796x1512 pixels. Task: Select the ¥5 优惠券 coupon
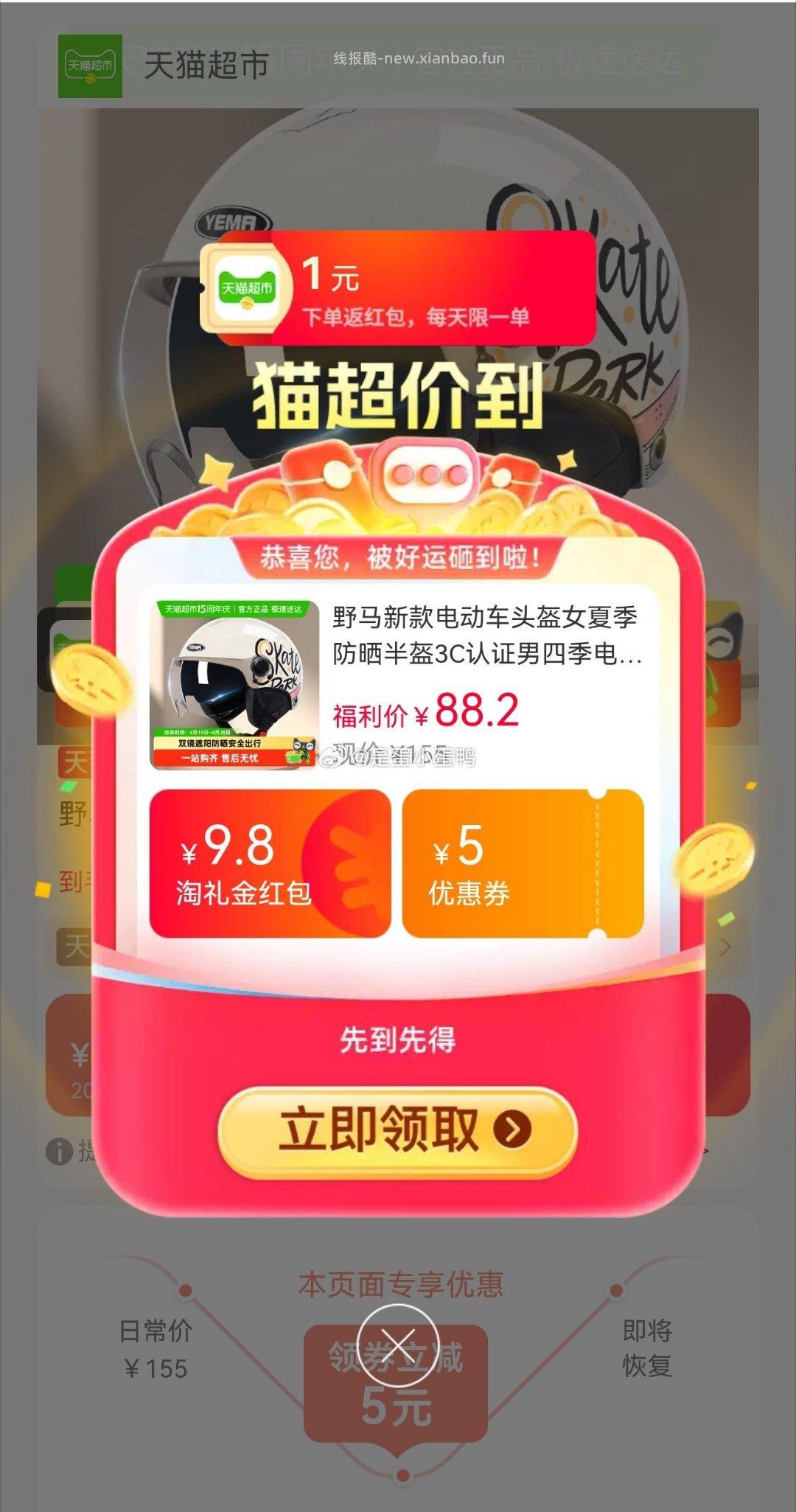coord(523,863)
